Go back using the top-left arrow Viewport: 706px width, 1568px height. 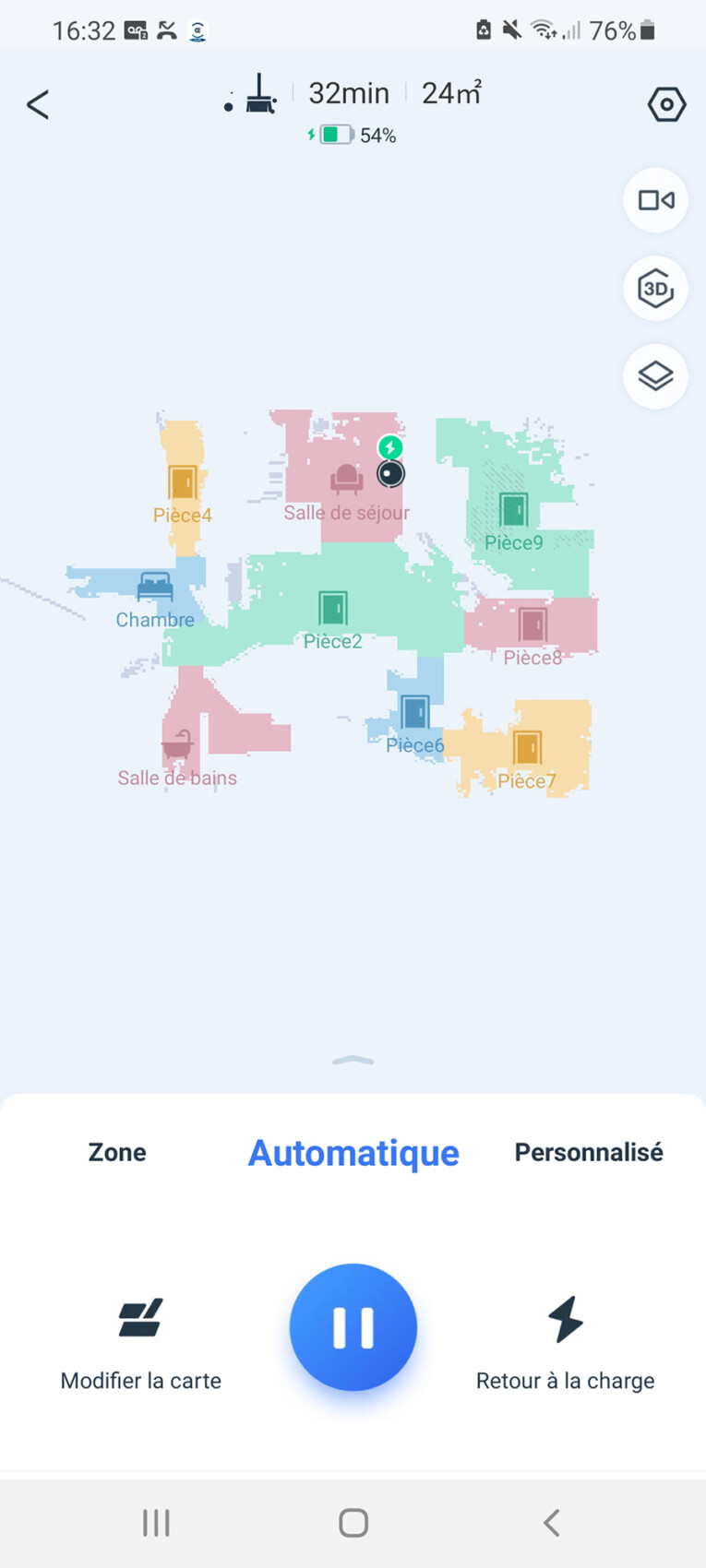coord(38,105)
